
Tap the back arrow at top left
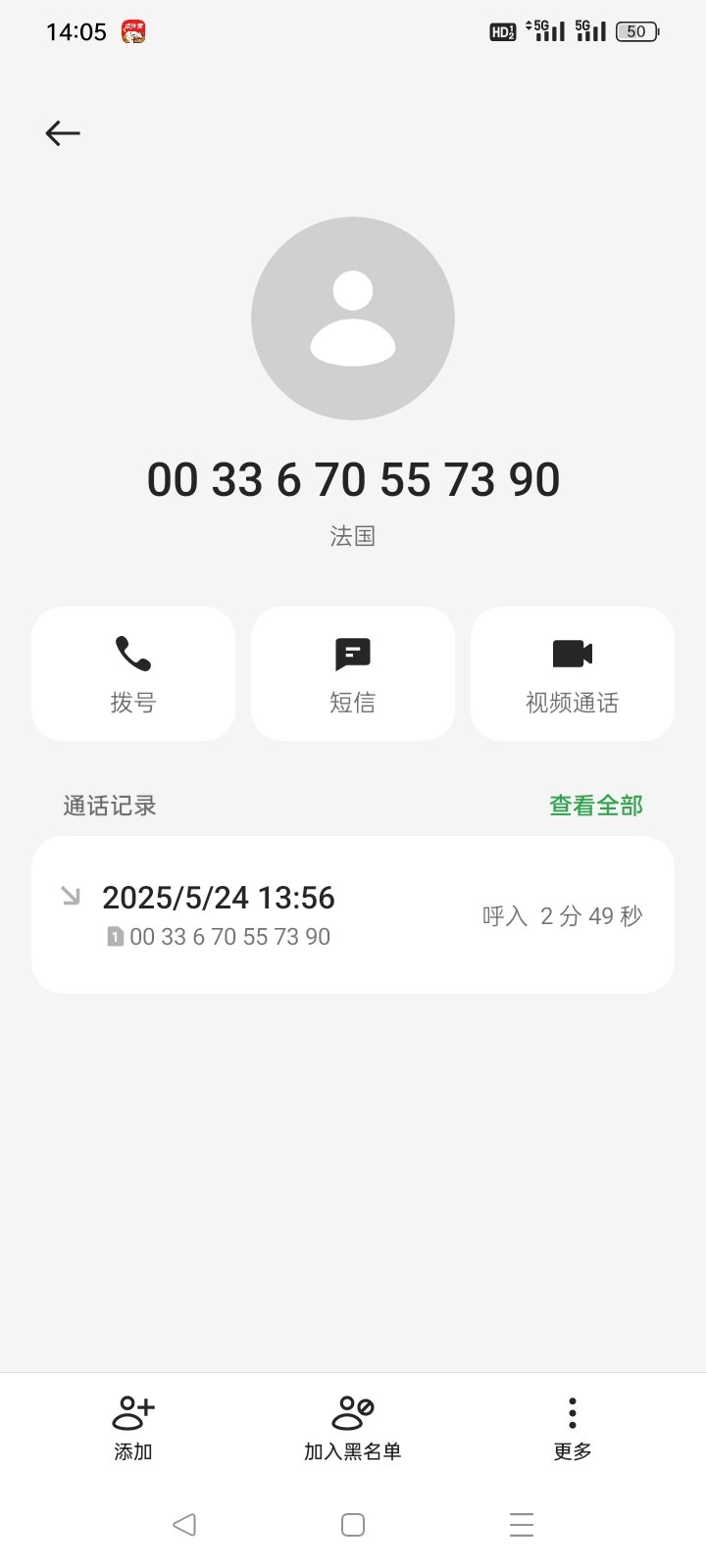62,133
